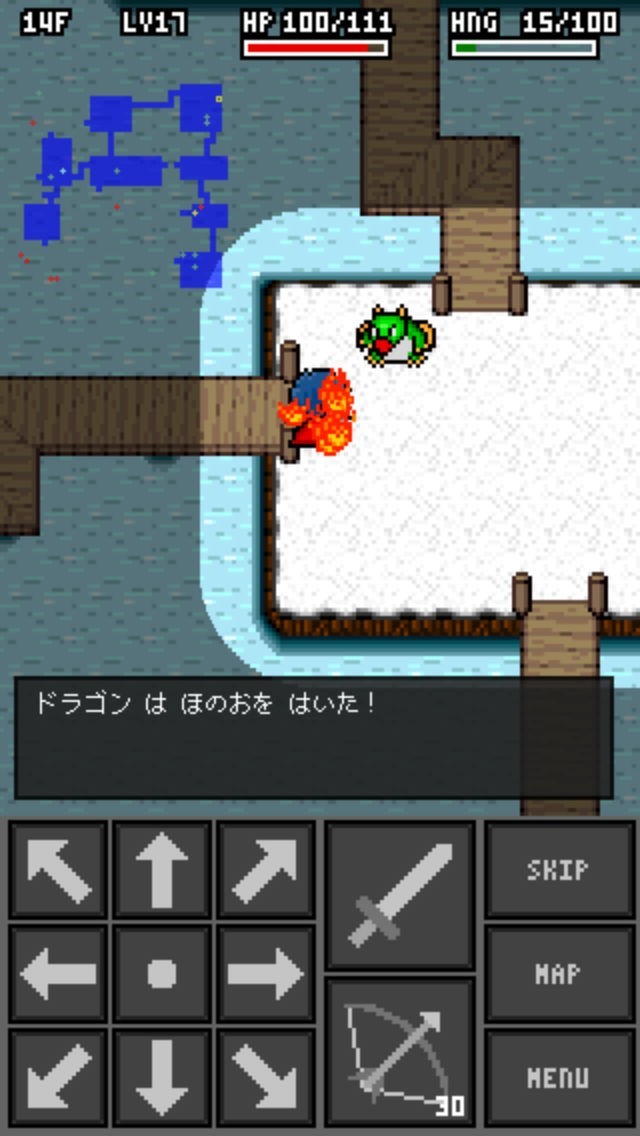
Task: Open the game menu
Action: click(x=558, y=1077)
